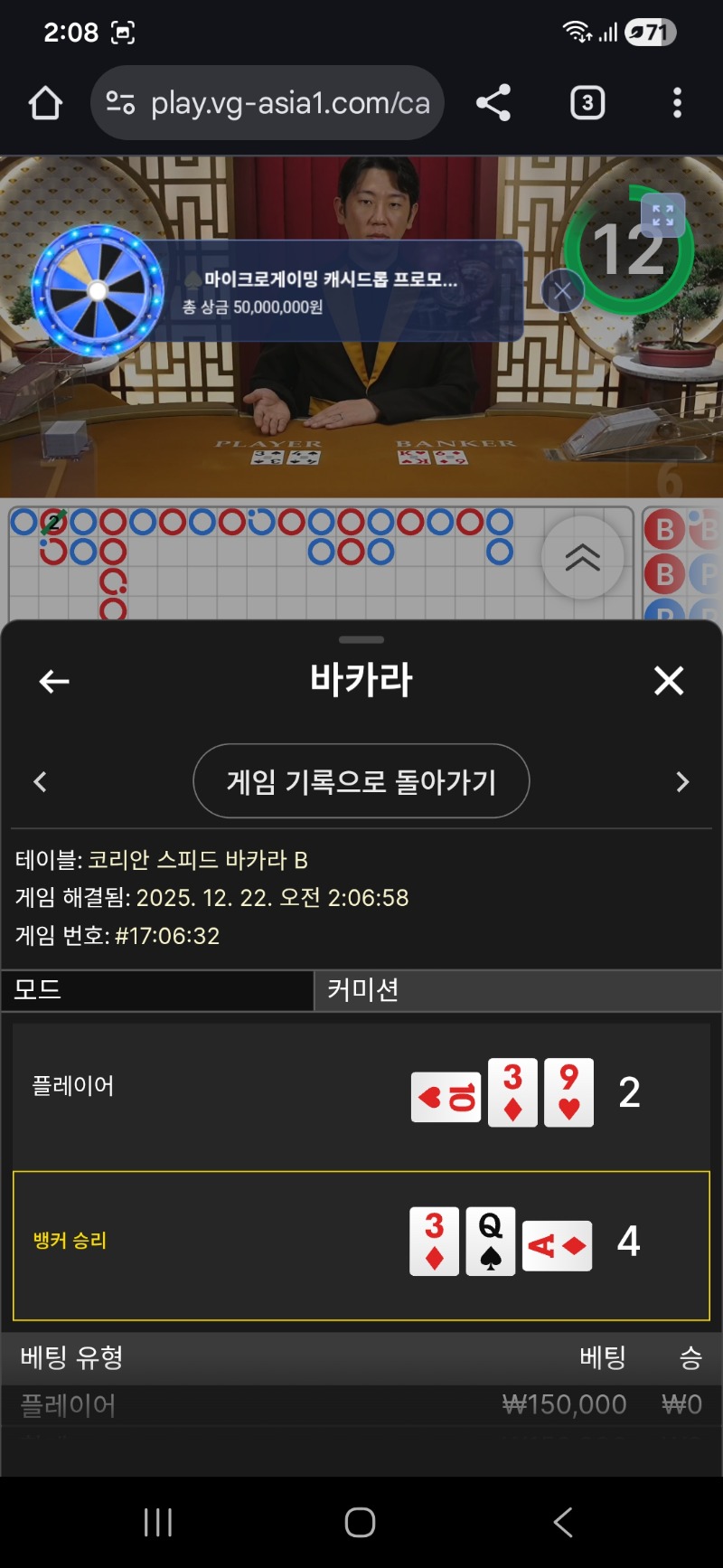Open the browser tab switcher
The height and width of the screenshot is (1568, 723).
click(x=587, y=103)
